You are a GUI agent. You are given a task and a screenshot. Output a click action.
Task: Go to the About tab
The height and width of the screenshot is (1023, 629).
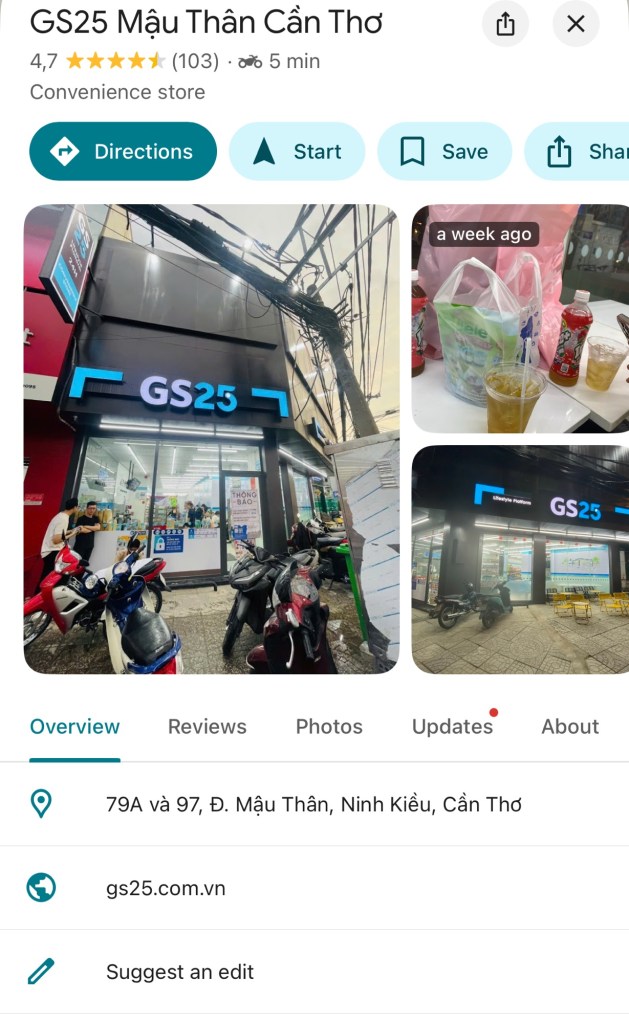click(570, 727)
